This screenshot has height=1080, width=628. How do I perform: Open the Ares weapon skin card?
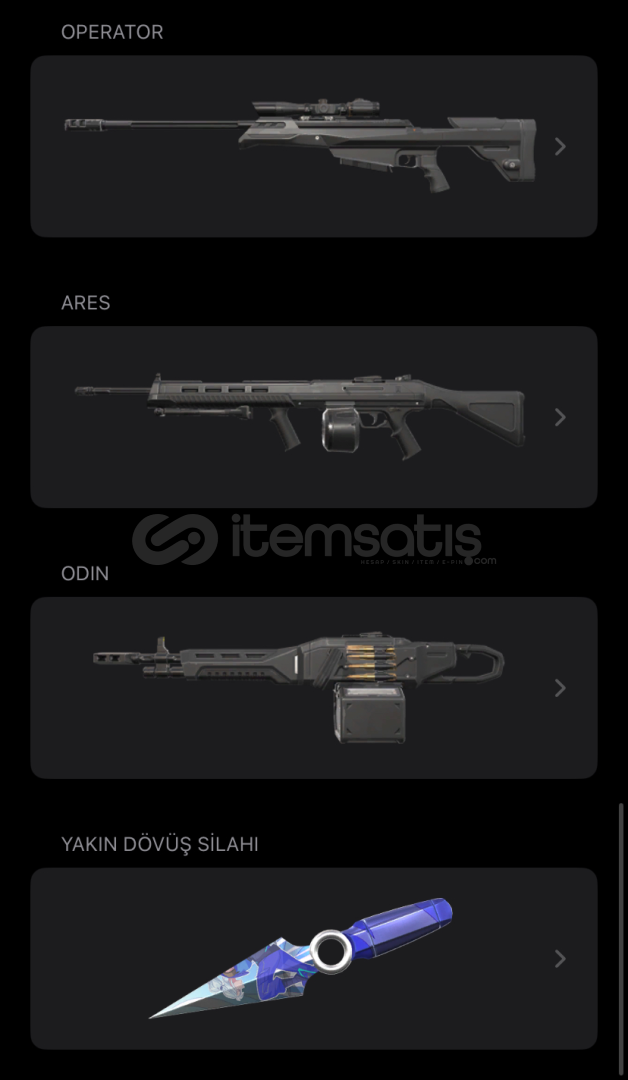(x=313, y=417)
